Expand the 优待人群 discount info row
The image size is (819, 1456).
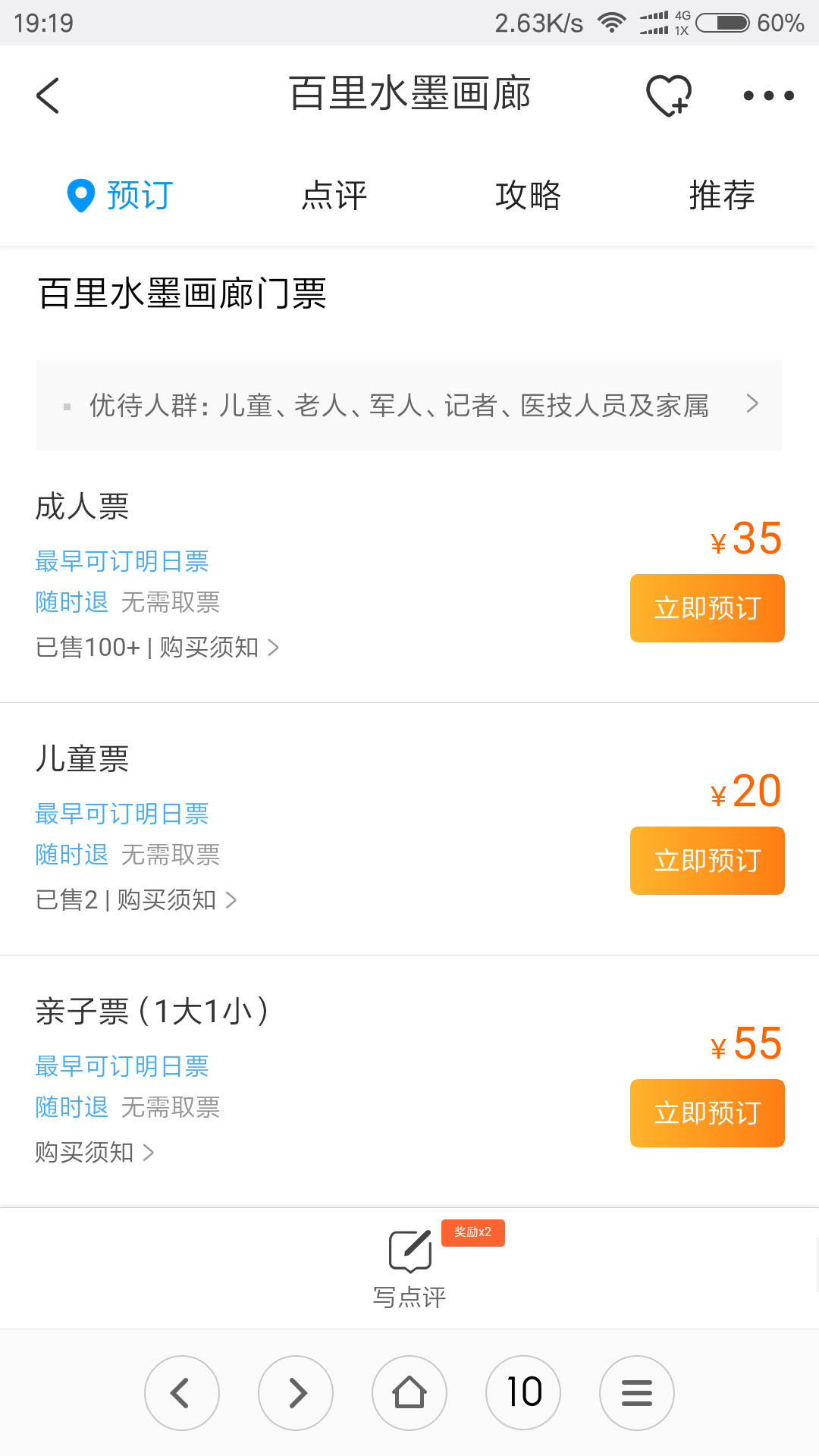(409, 405)
